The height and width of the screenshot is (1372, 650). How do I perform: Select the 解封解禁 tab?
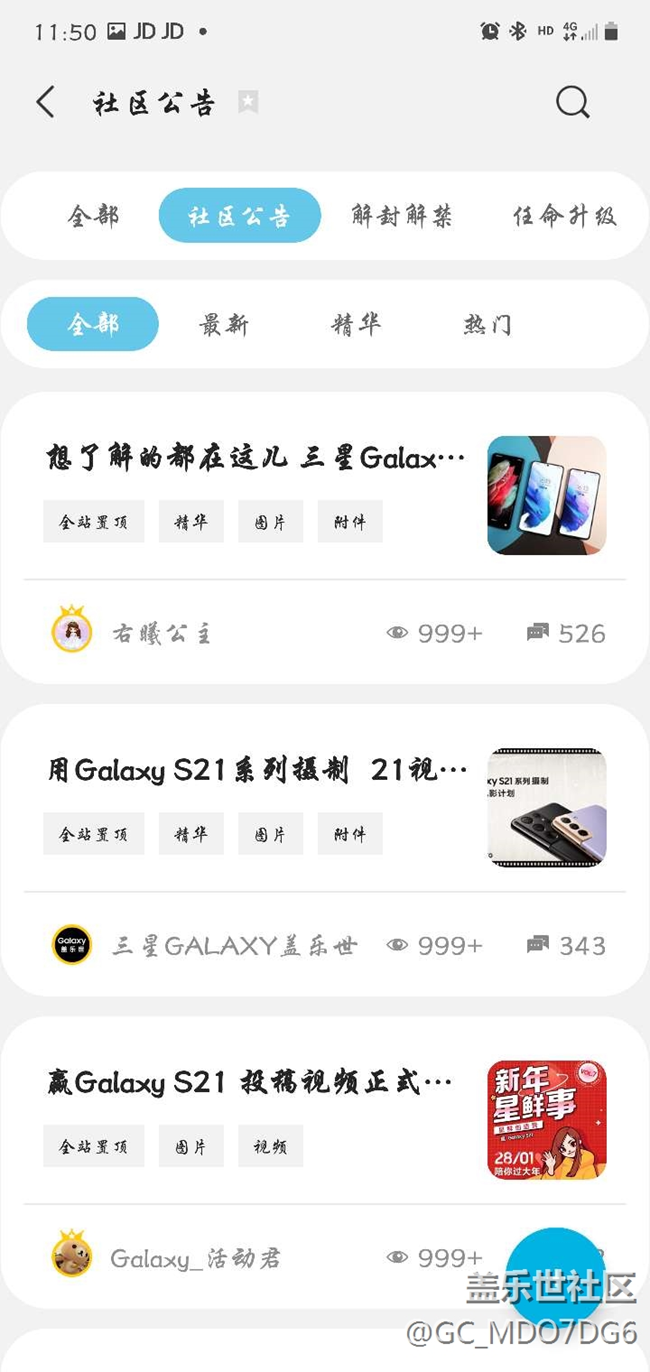point(401,216)
